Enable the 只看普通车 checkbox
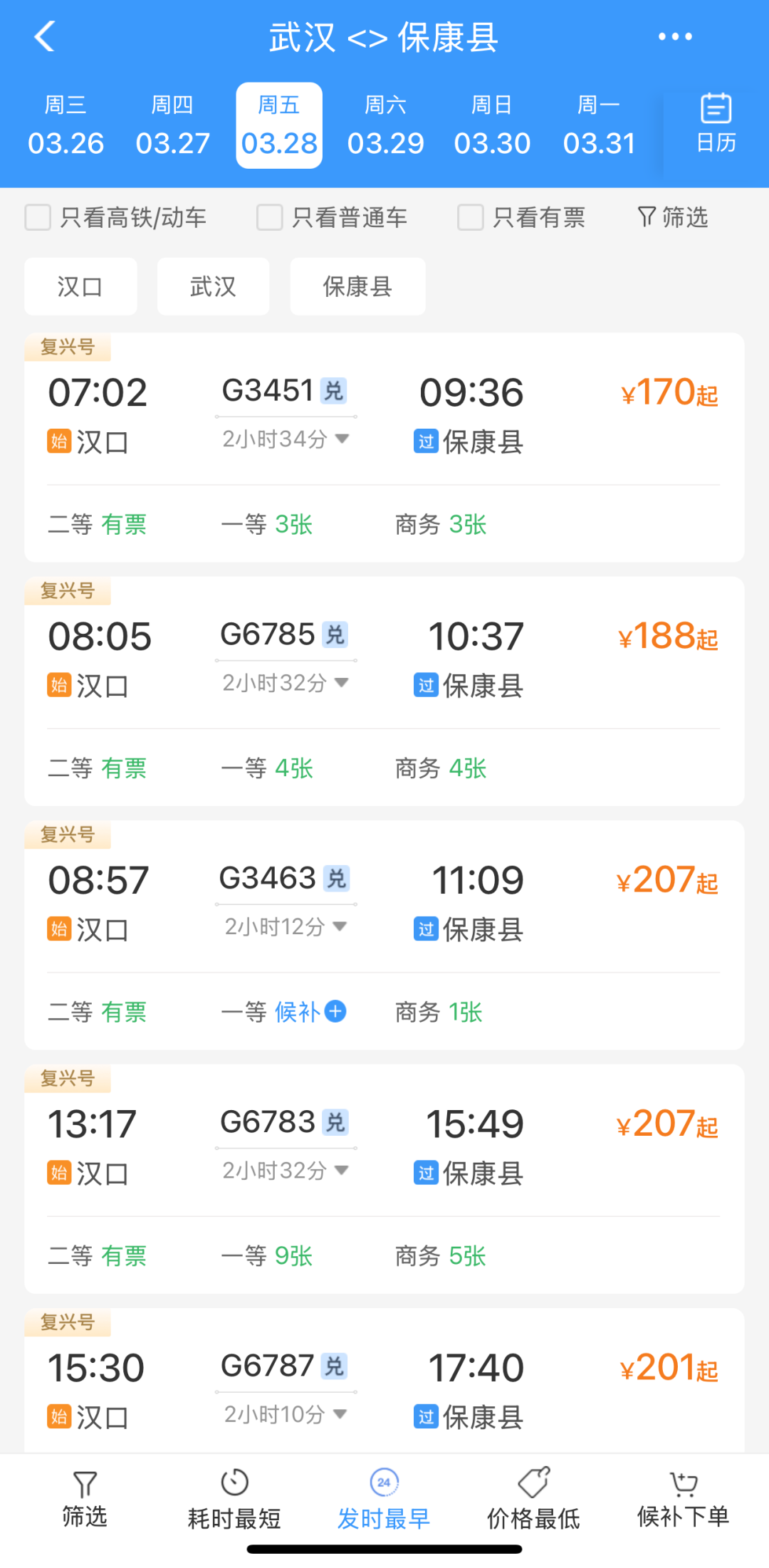Screen dimensions: 769x1568 coord(270,217)
